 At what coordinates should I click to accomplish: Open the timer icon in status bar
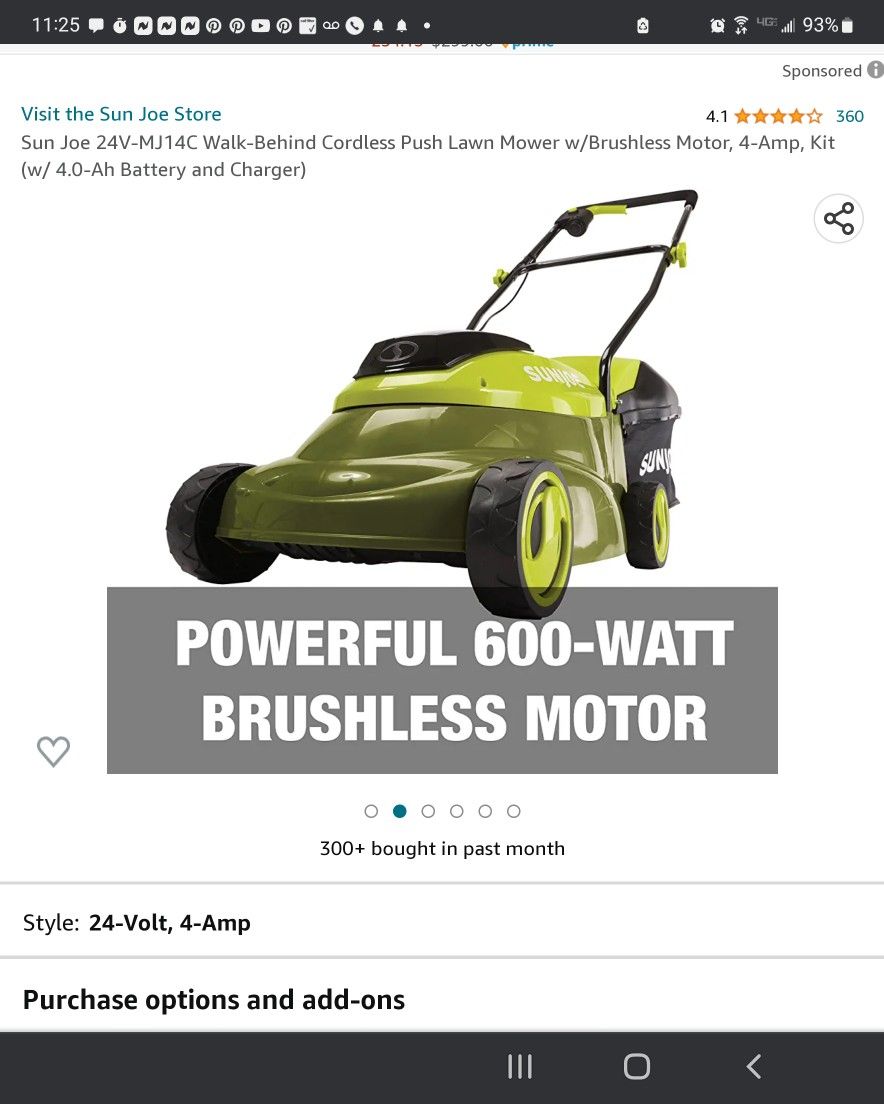(x=118, y=24)
